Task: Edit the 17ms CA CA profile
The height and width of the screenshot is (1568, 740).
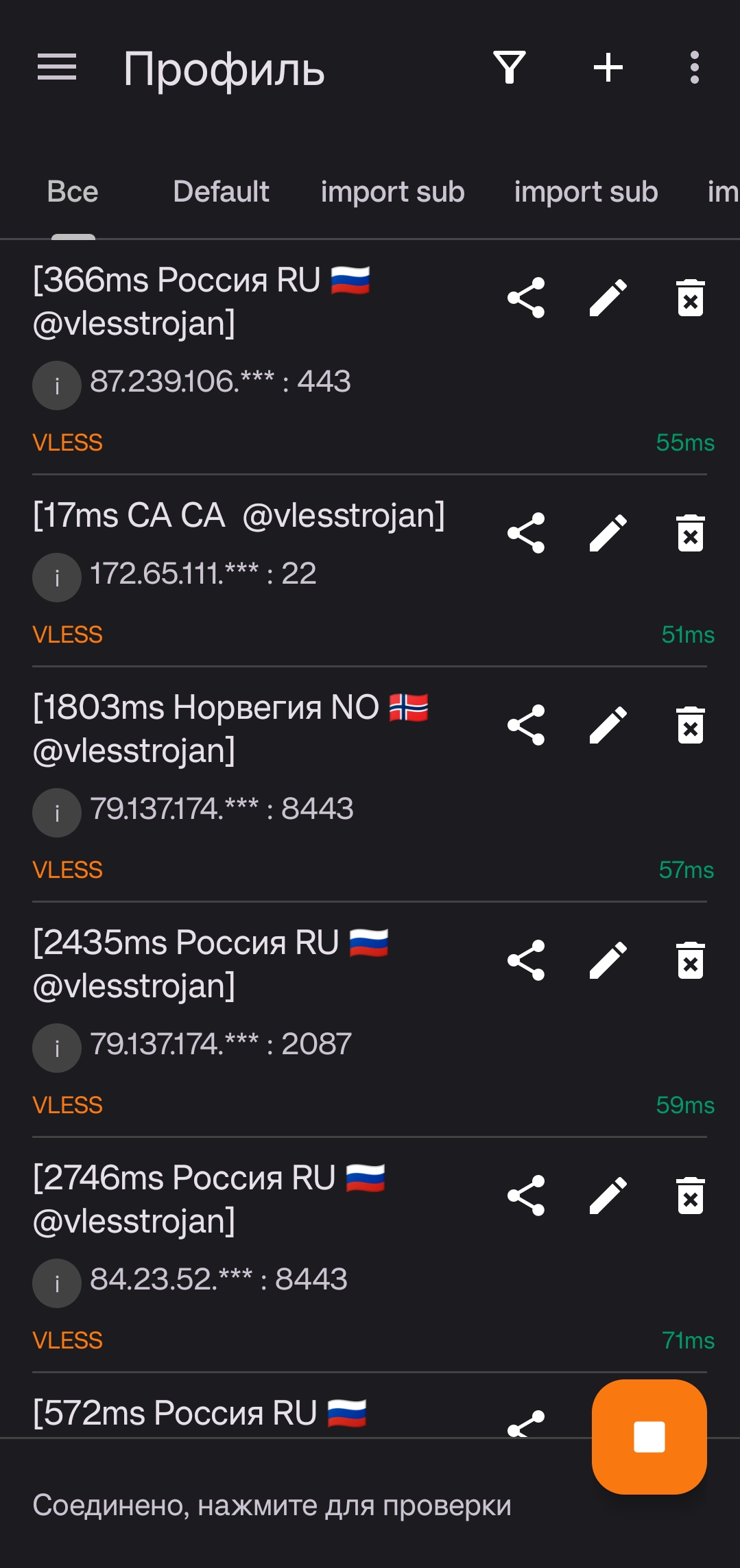Action: tap(608, 533)
